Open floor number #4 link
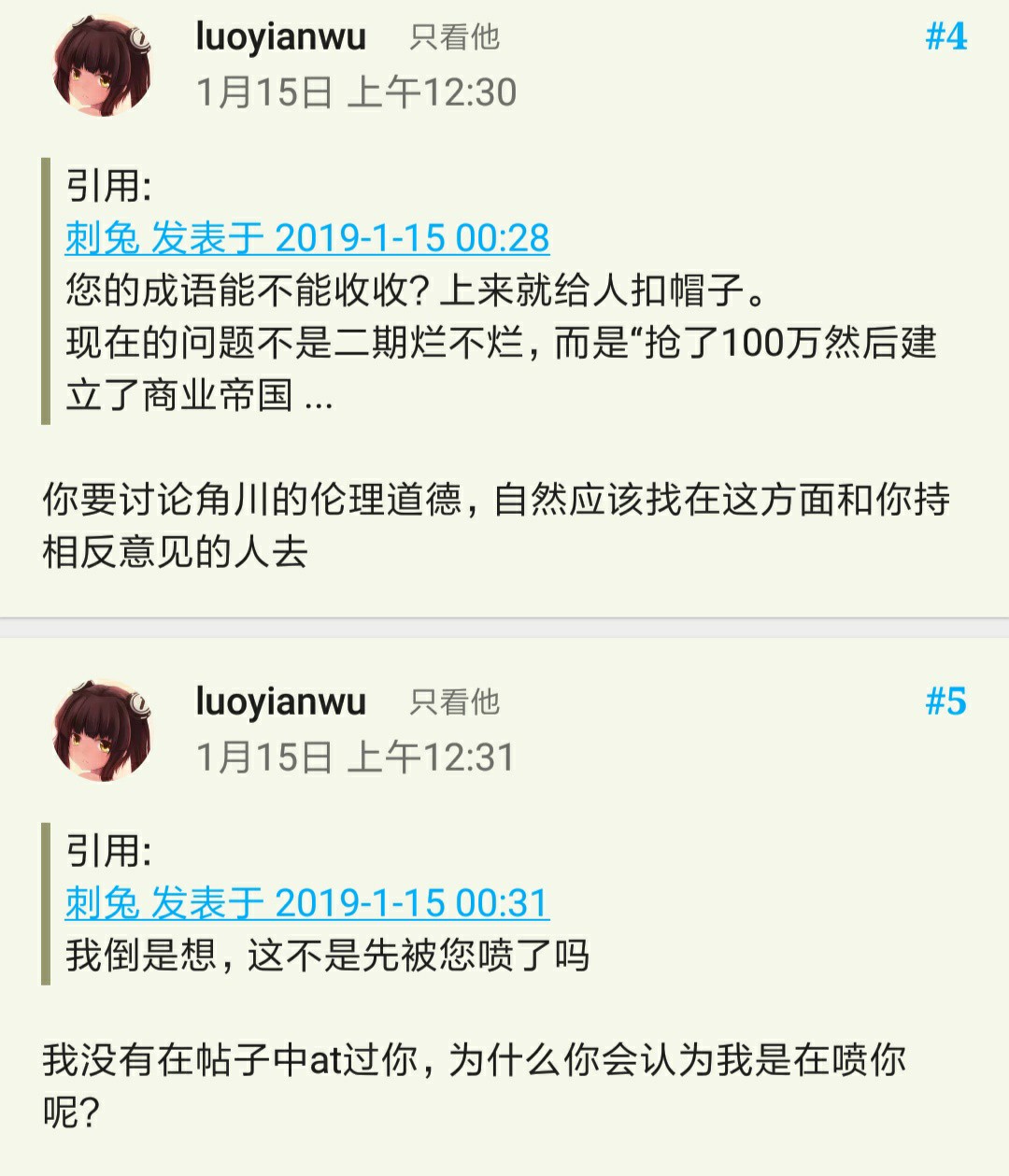This screenshot has height=1176, width=1009. click(945, 37)
